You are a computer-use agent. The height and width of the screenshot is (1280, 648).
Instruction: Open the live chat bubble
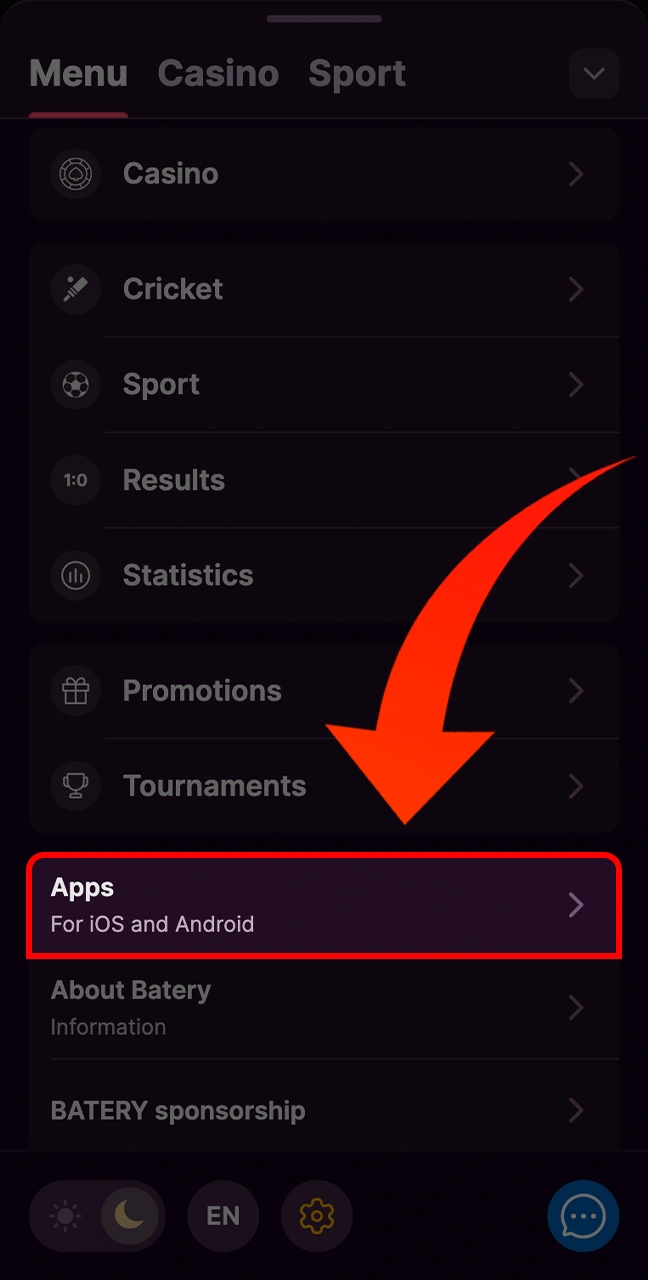pos(583,1216)
